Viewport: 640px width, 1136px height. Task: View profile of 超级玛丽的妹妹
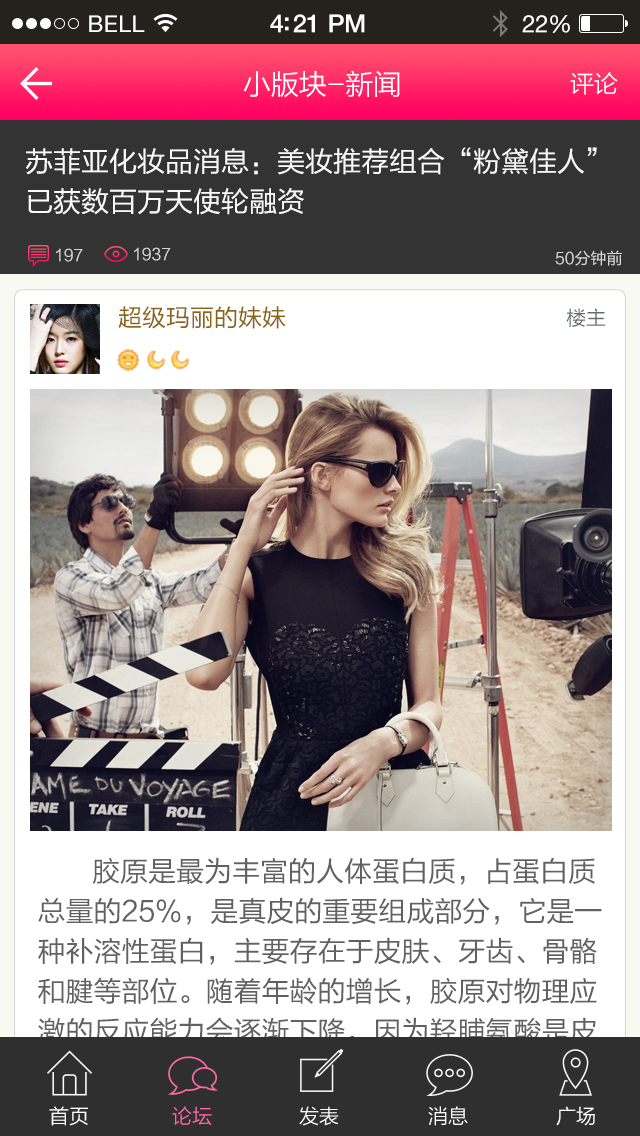click(202, 318)
